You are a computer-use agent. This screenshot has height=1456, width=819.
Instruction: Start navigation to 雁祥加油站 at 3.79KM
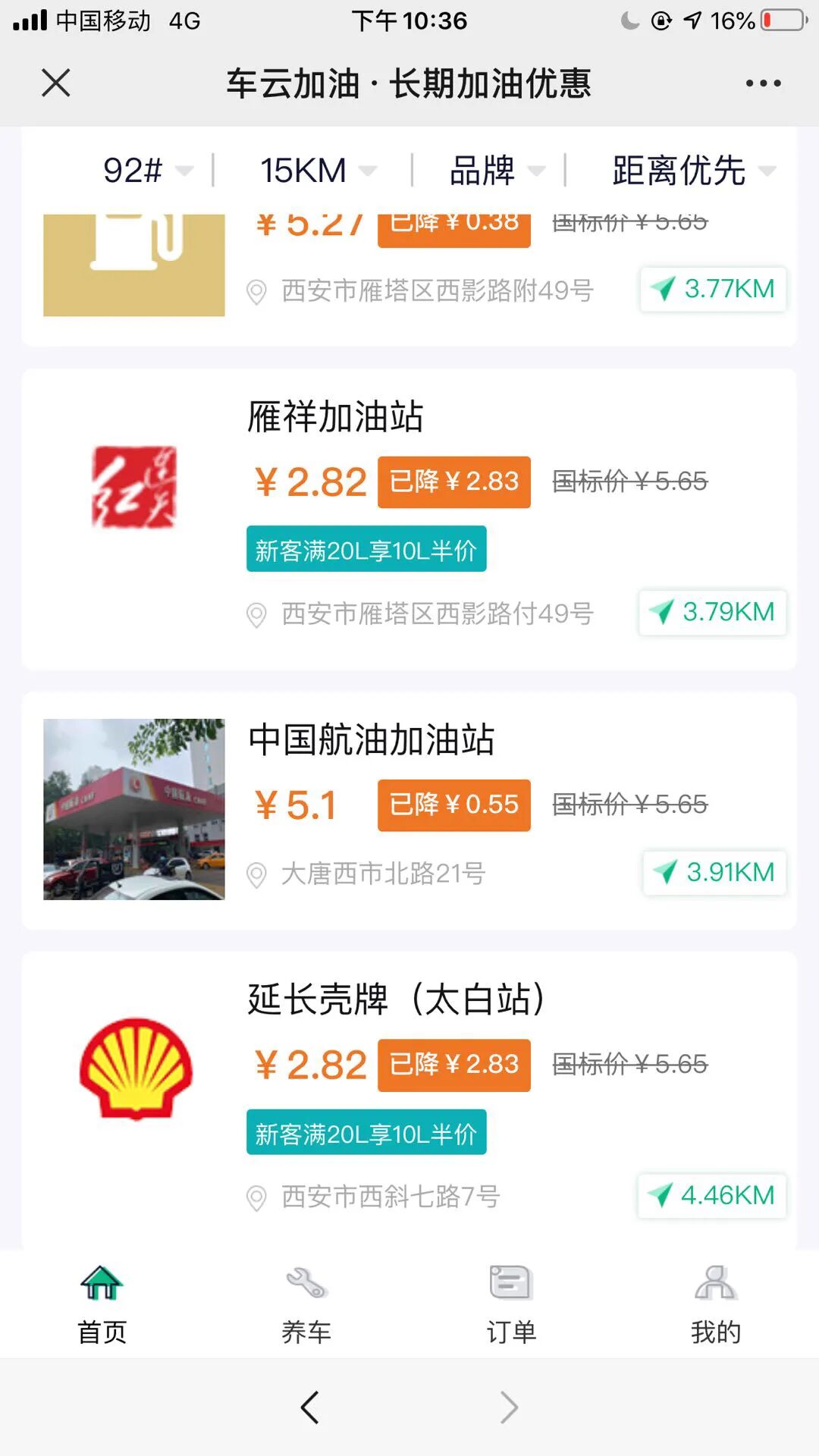tap(713, 612)
